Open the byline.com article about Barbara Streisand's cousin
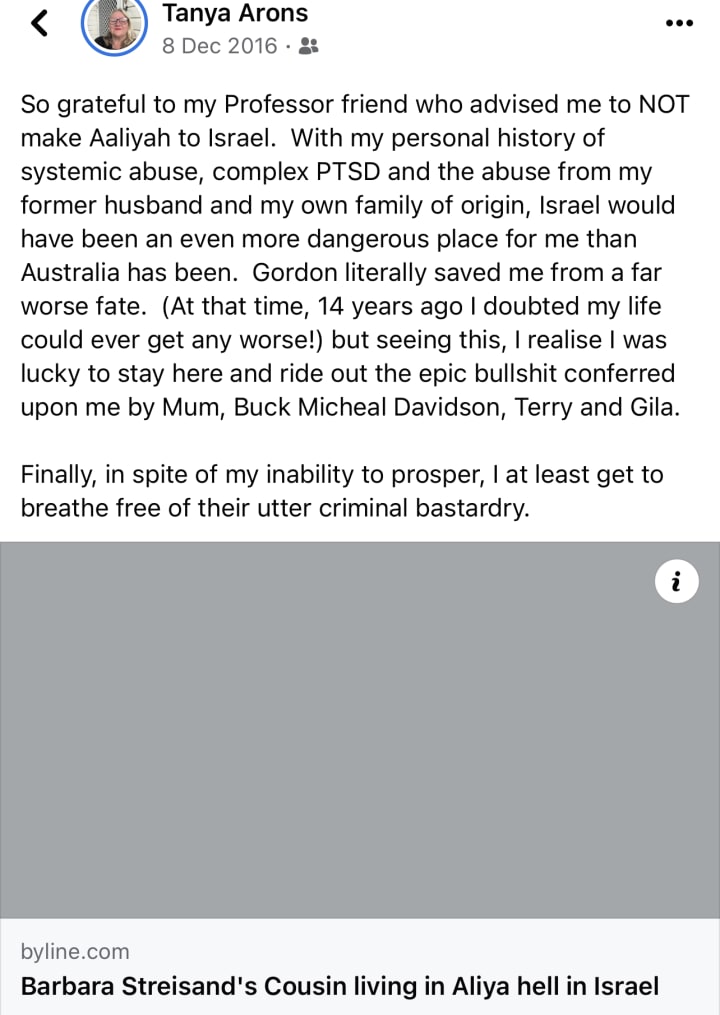720x1015 pixels. click(x=340, y=986)
